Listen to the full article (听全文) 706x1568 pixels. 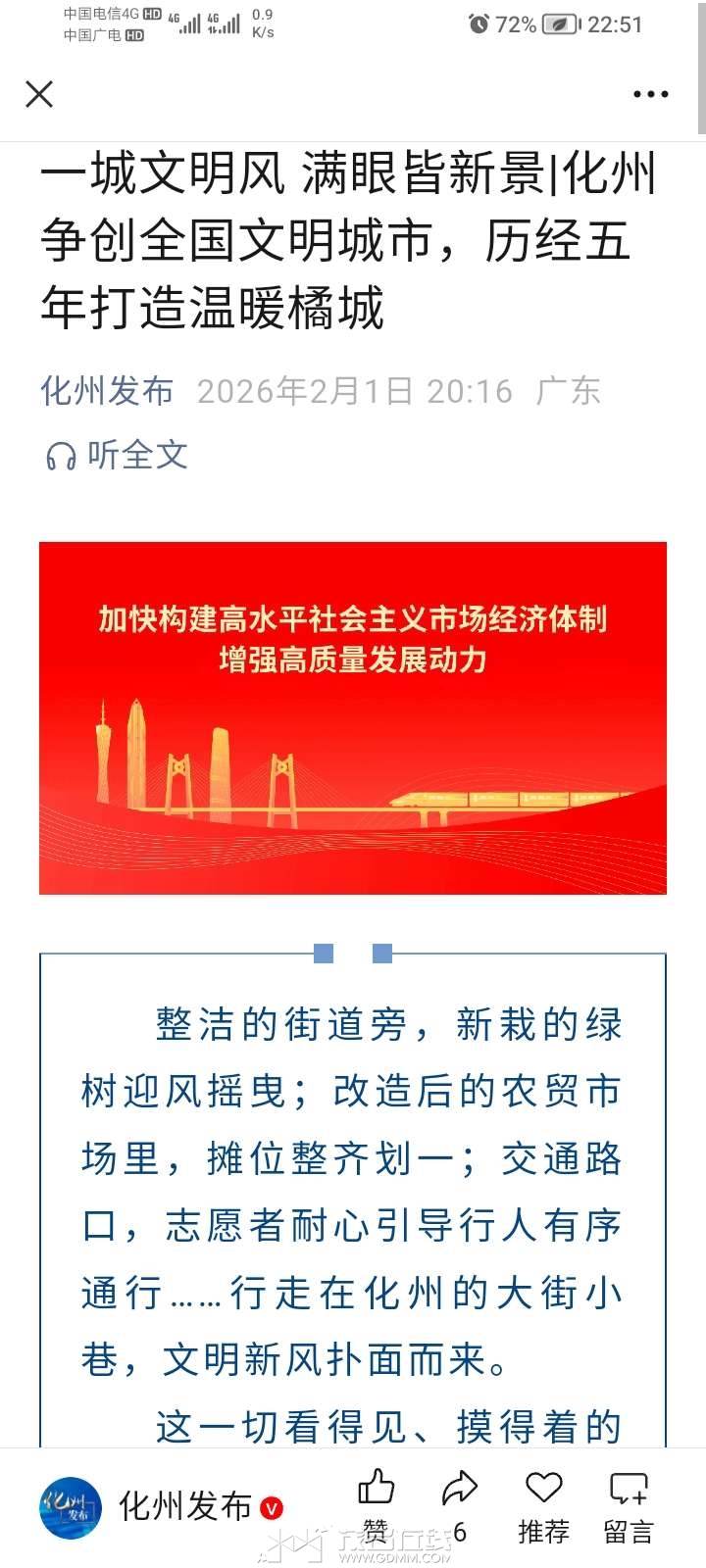118,455
